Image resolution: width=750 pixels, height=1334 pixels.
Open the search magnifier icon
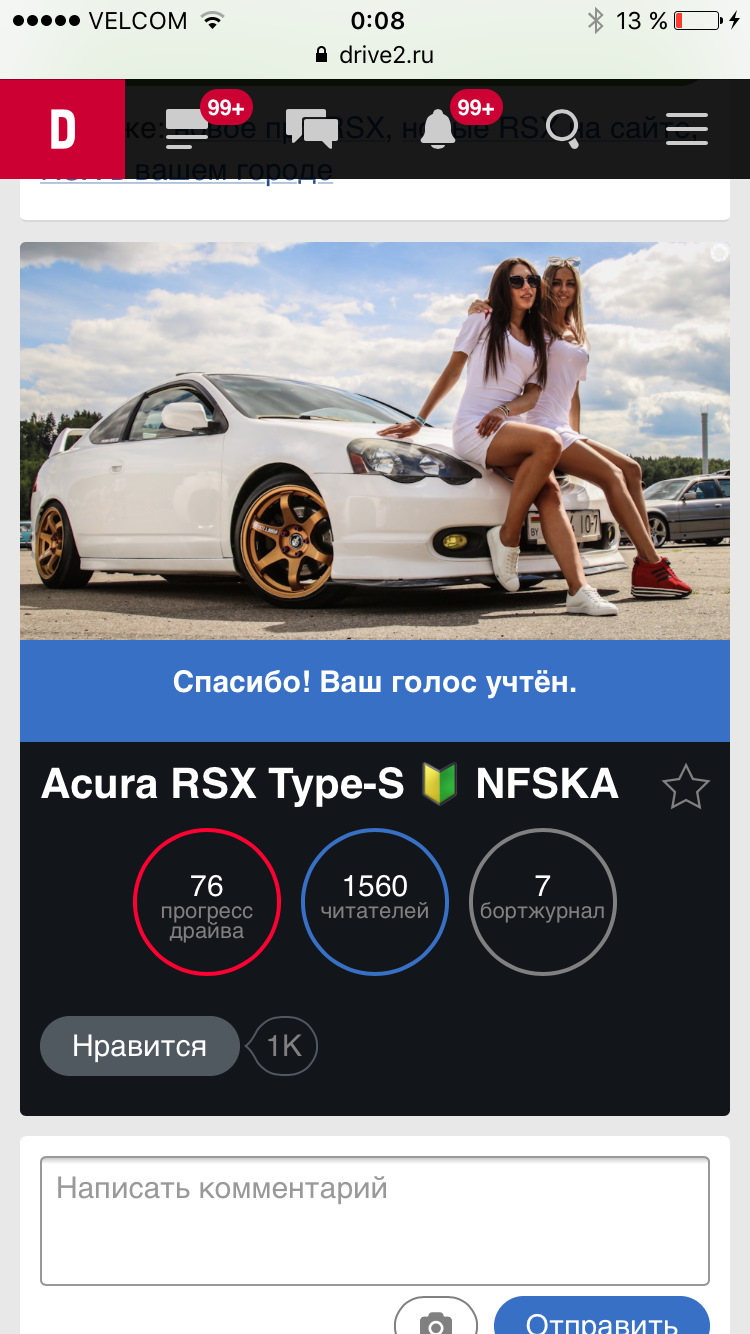pos(563,129)
